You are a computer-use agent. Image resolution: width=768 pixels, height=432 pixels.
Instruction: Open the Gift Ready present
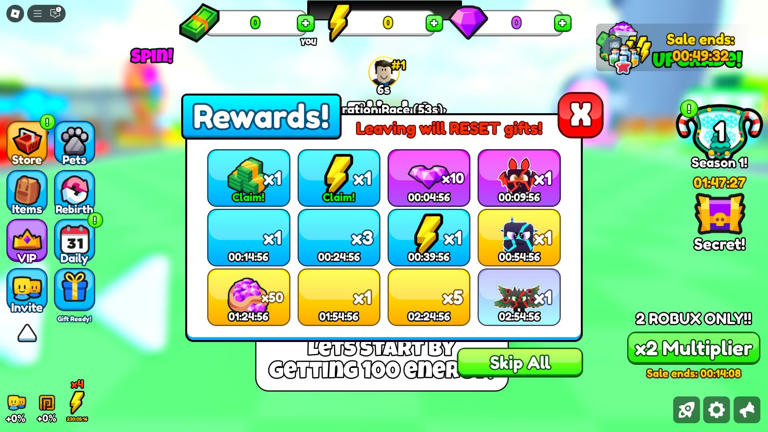[74, 291]
